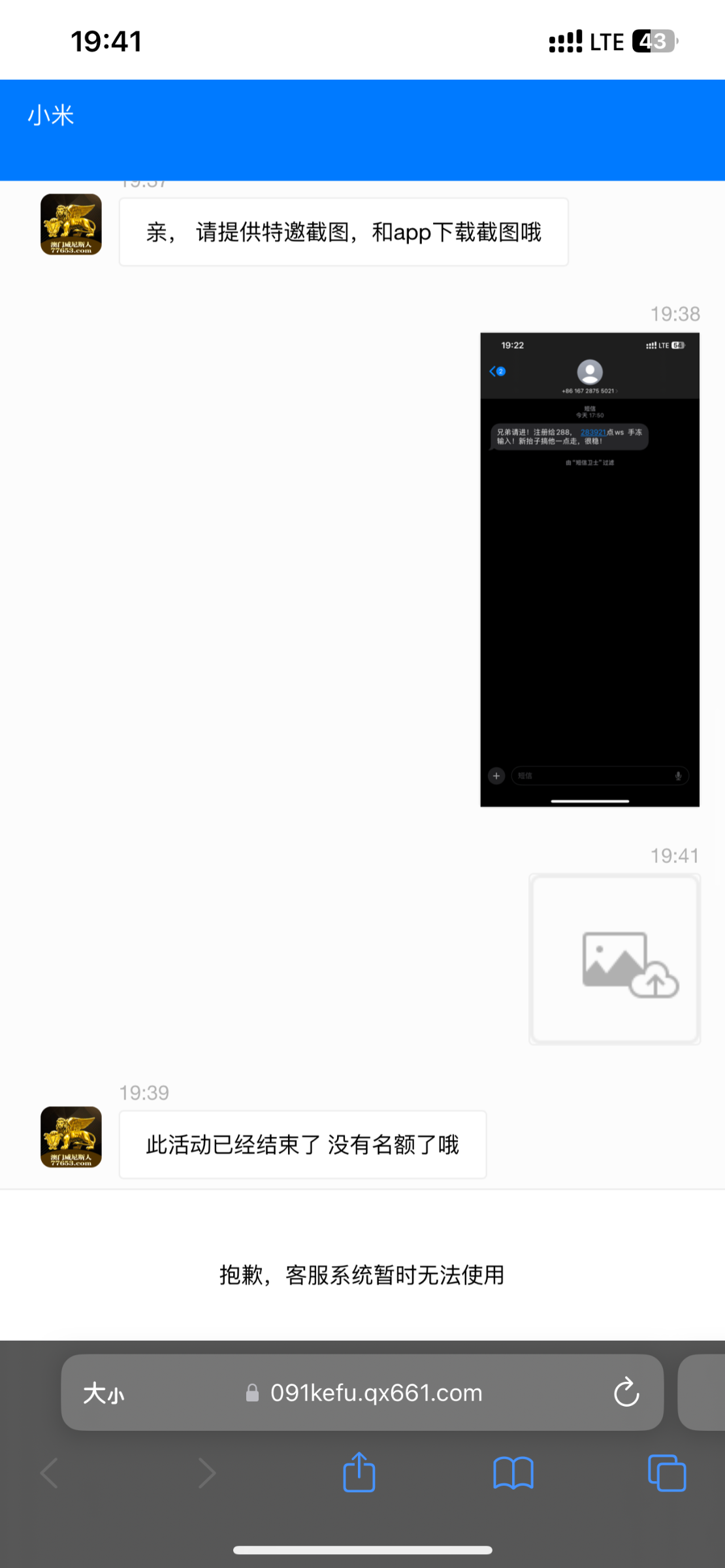Open Safari bookmarks

point(513,1473)
